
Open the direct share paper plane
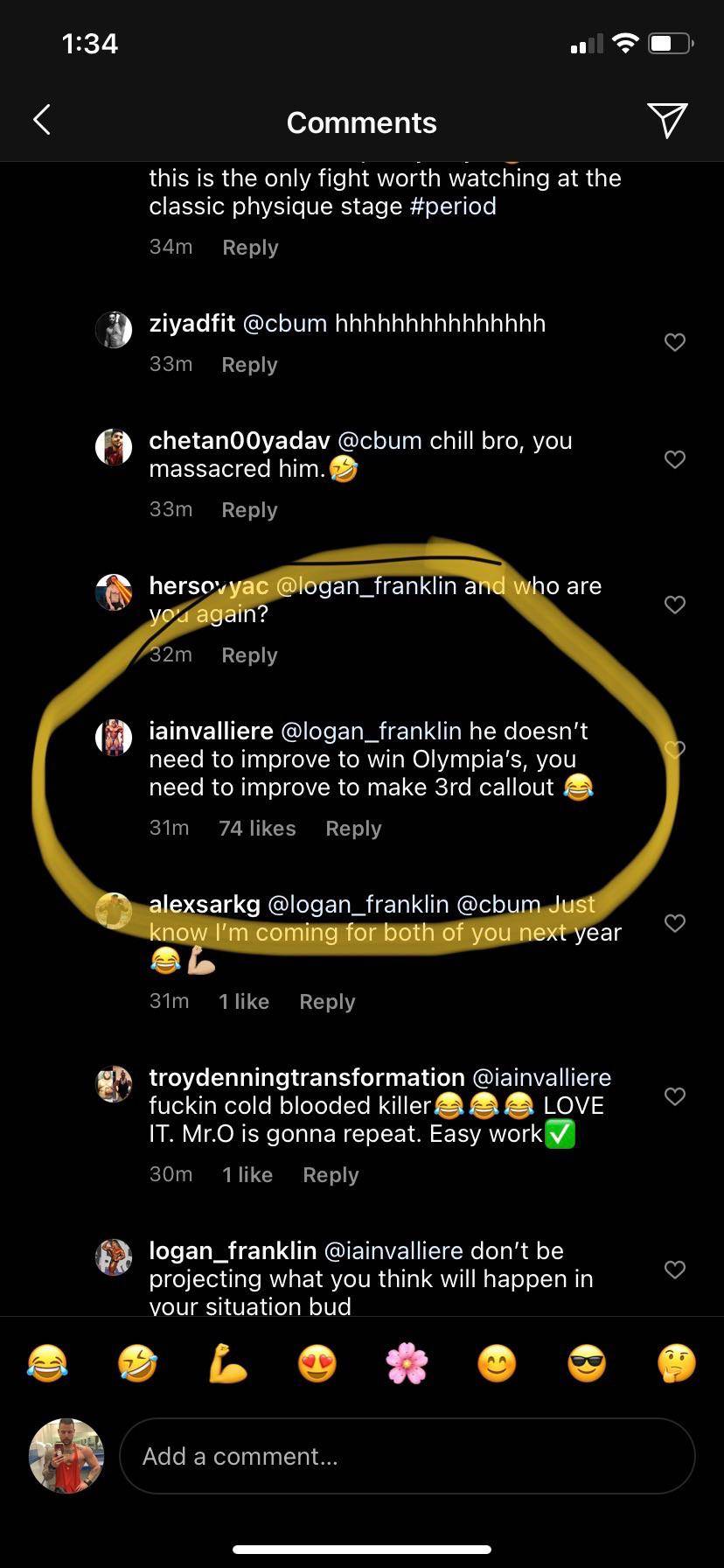click(667, 121)
